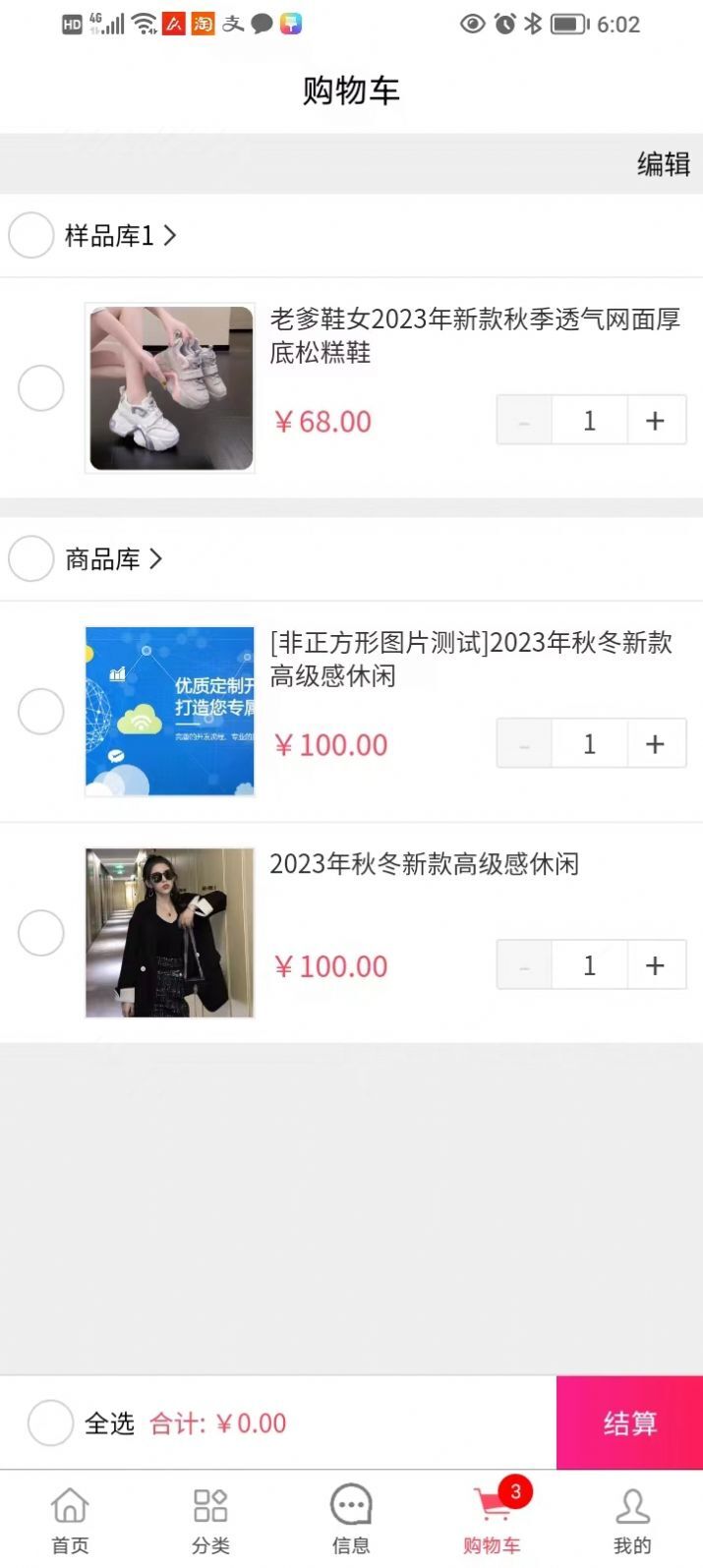Switch to the 我的 profile tab
703x1568 pixels.
tap(632, 1520)
